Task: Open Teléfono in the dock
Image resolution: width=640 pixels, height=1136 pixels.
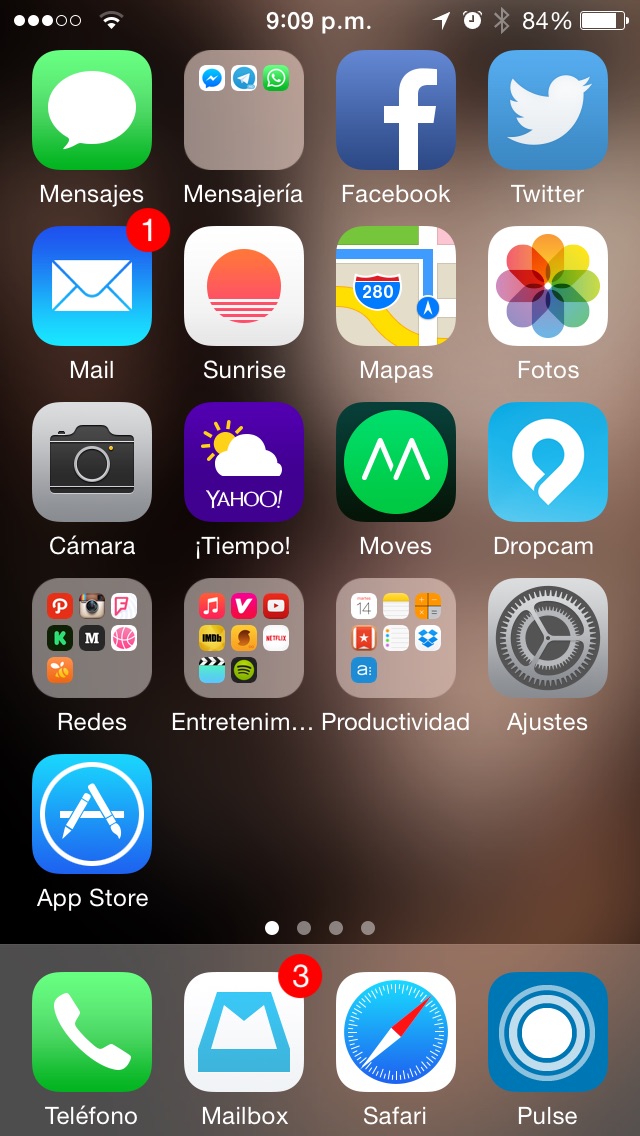Action: [92, 1032]
